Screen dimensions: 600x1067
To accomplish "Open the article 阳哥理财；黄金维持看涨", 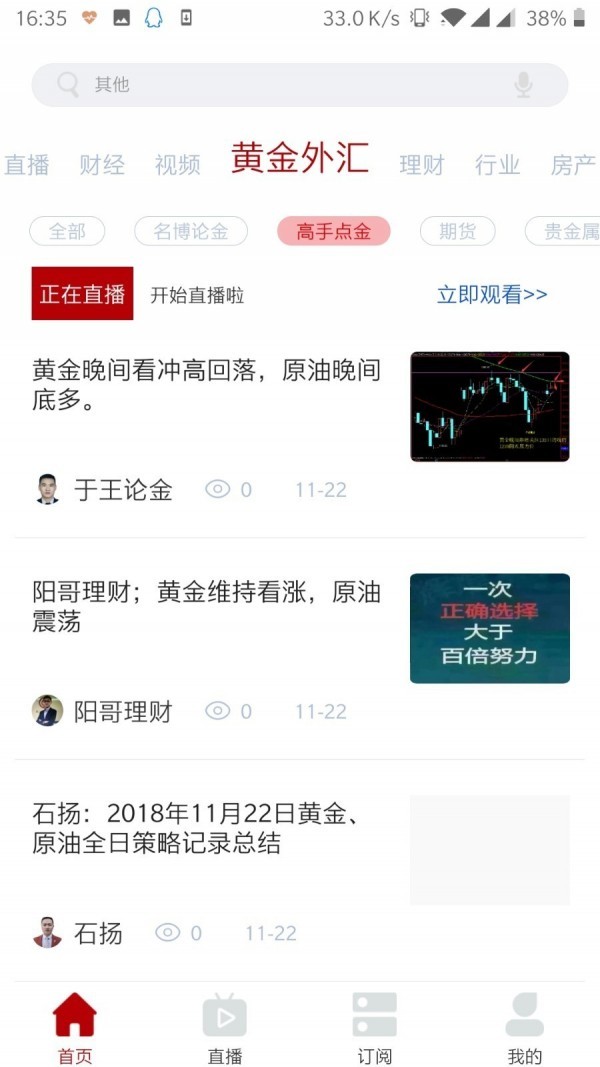I will pos(206,607).
